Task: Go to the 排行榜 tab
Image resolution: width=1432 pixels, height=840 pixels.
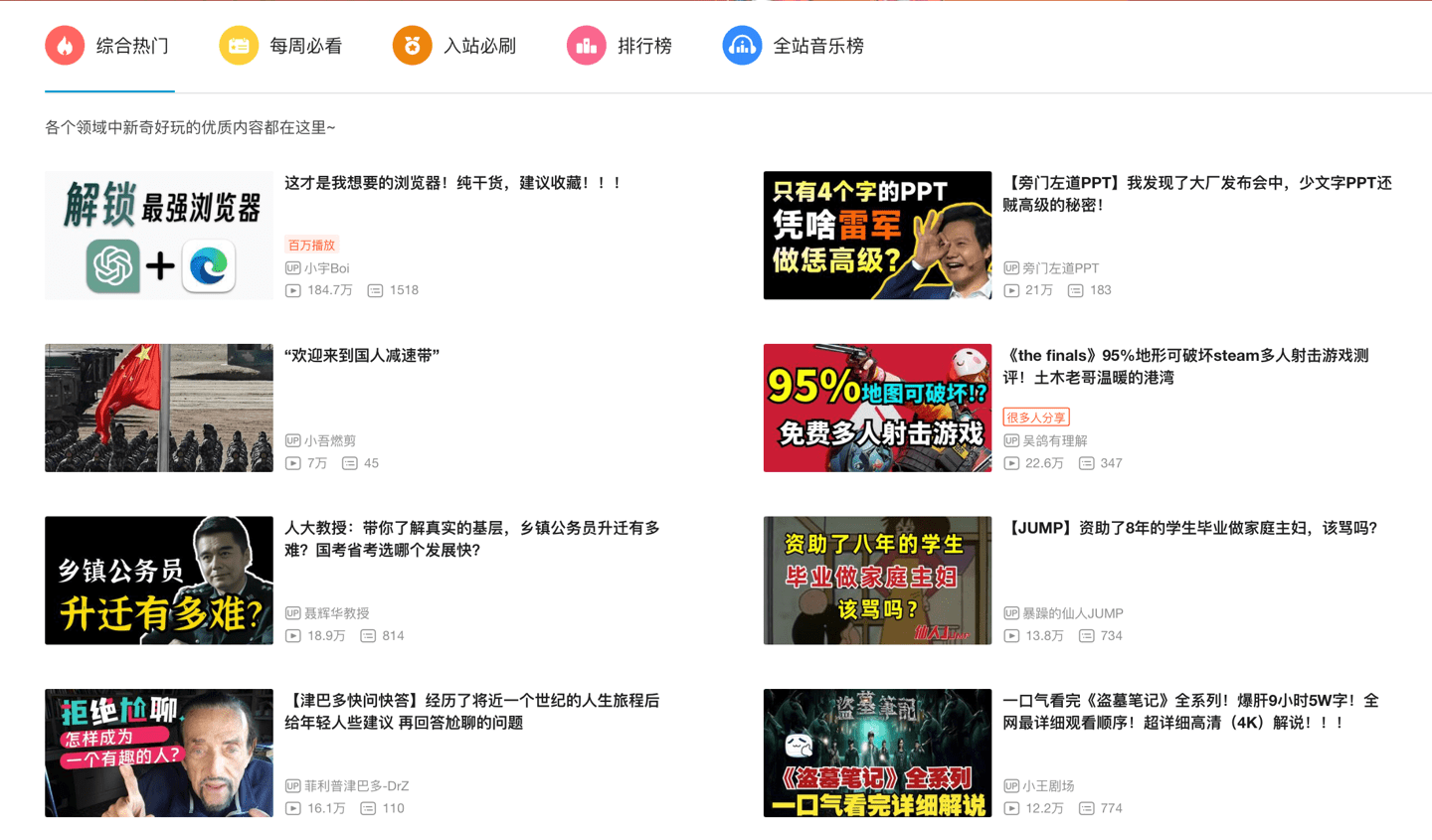Action: [x=621, y=46]
